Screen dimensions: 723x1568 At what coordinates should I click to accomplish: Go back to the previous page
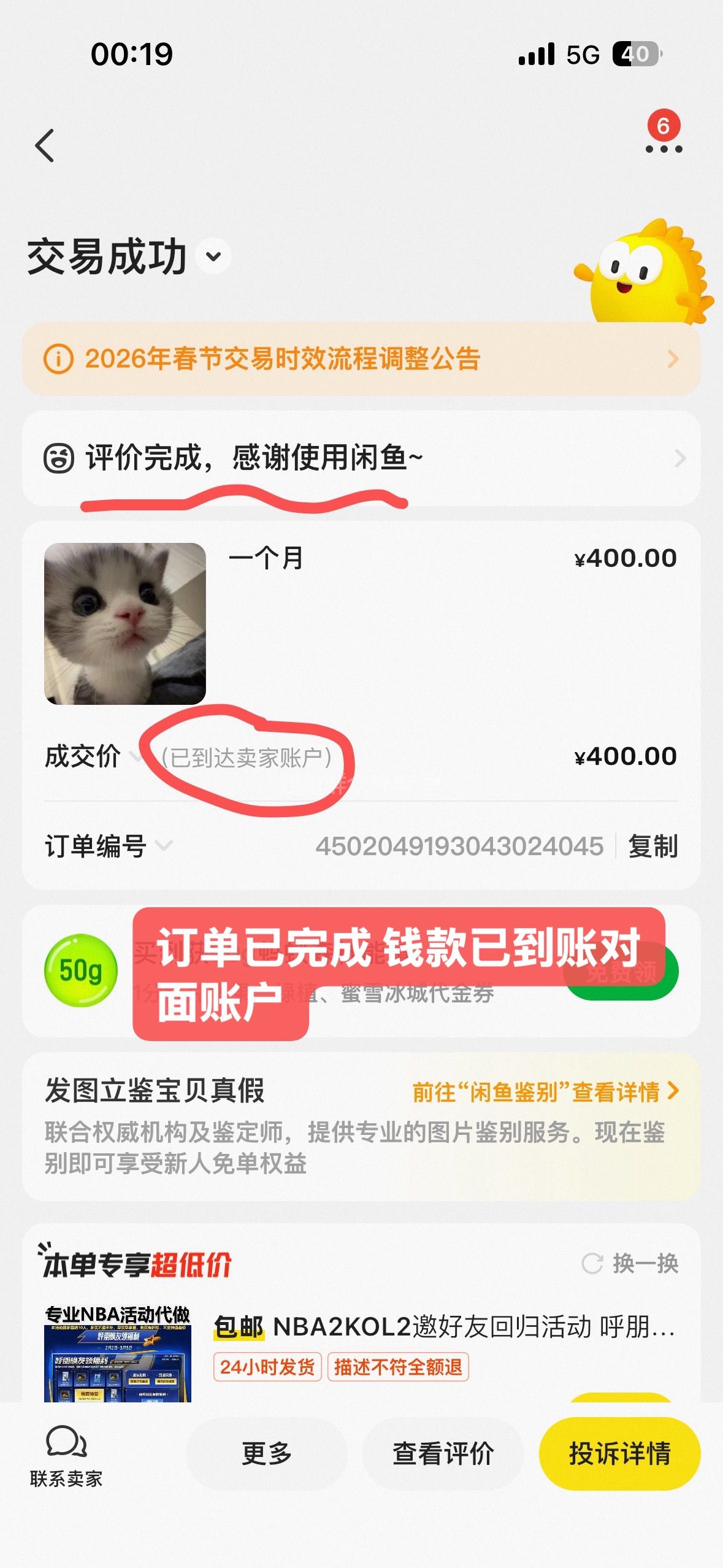coord(45,146)
